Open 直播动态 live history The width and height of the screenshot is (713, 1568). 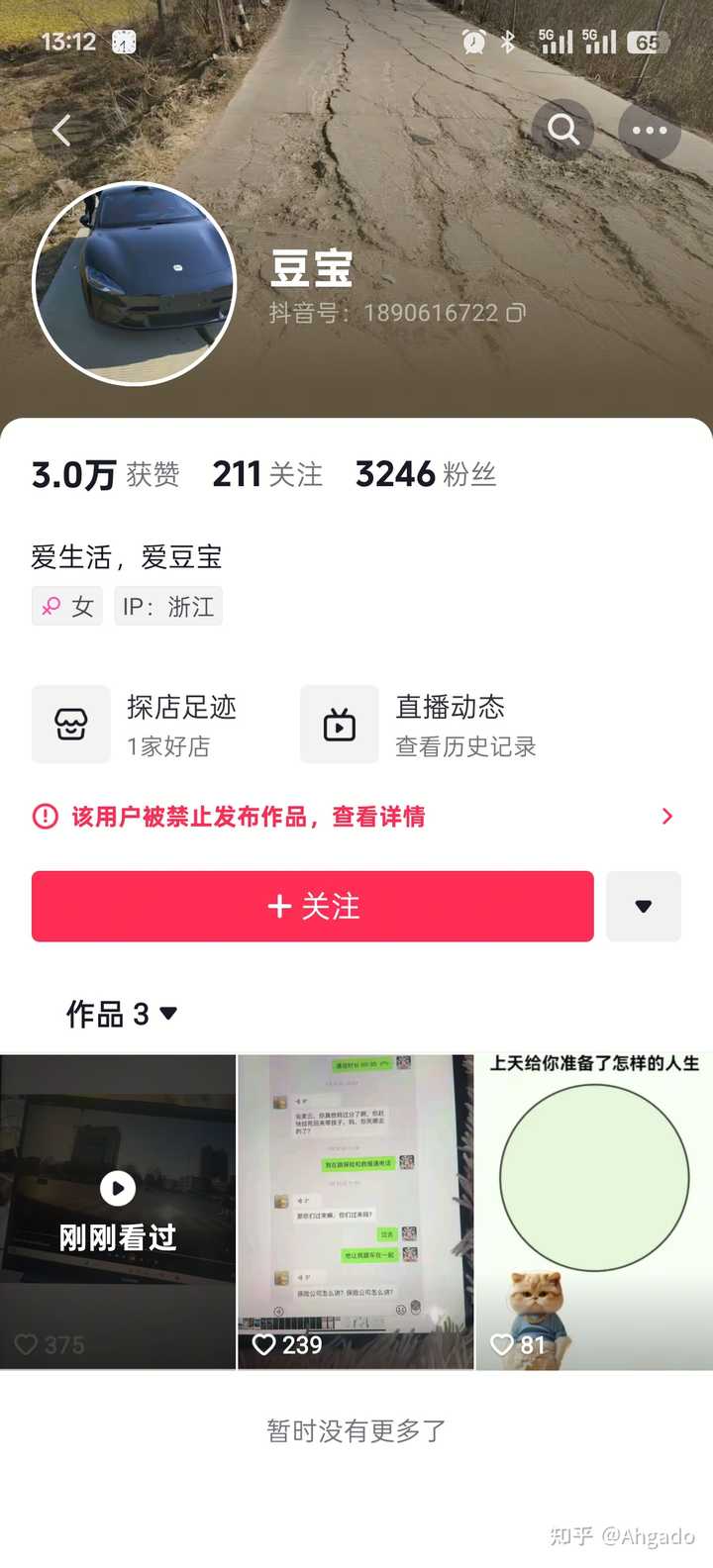(421, 725)
